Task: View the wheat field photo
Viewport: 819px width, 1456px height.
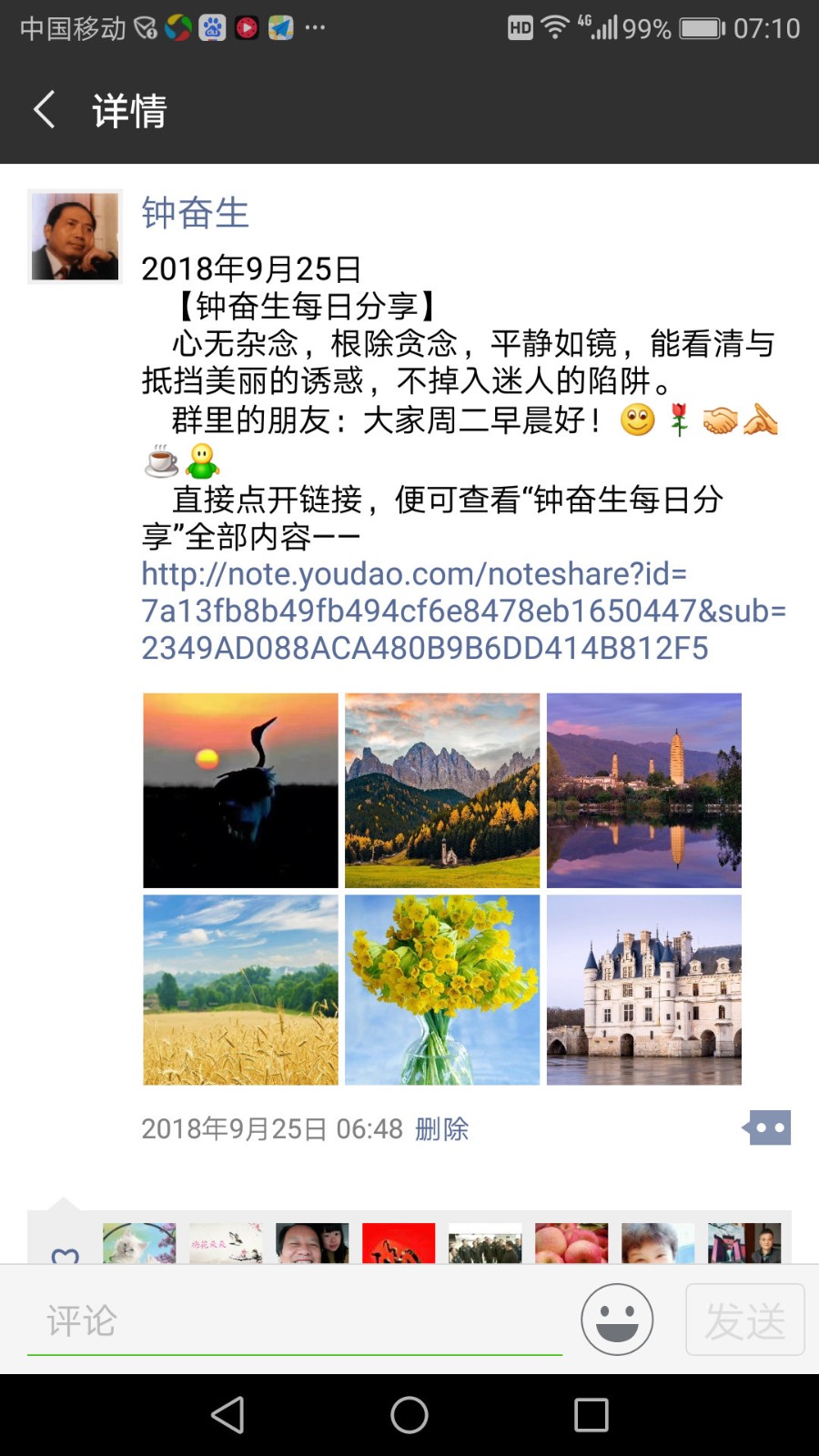Action: (x=240, y=990)
